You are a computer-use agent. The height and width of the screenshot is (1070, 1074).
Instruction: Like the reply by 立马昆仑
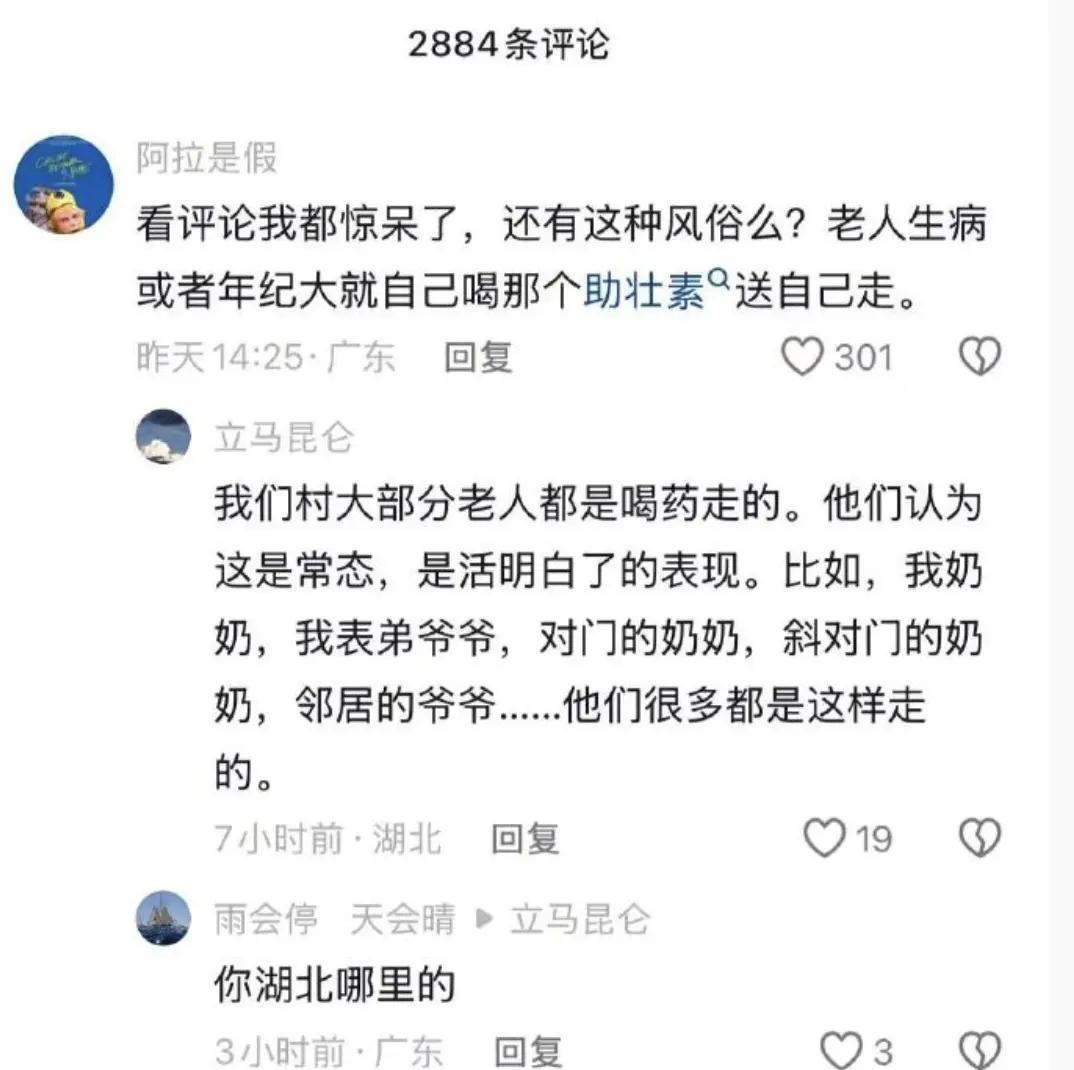pyautogui.click(x=825, y=838)
